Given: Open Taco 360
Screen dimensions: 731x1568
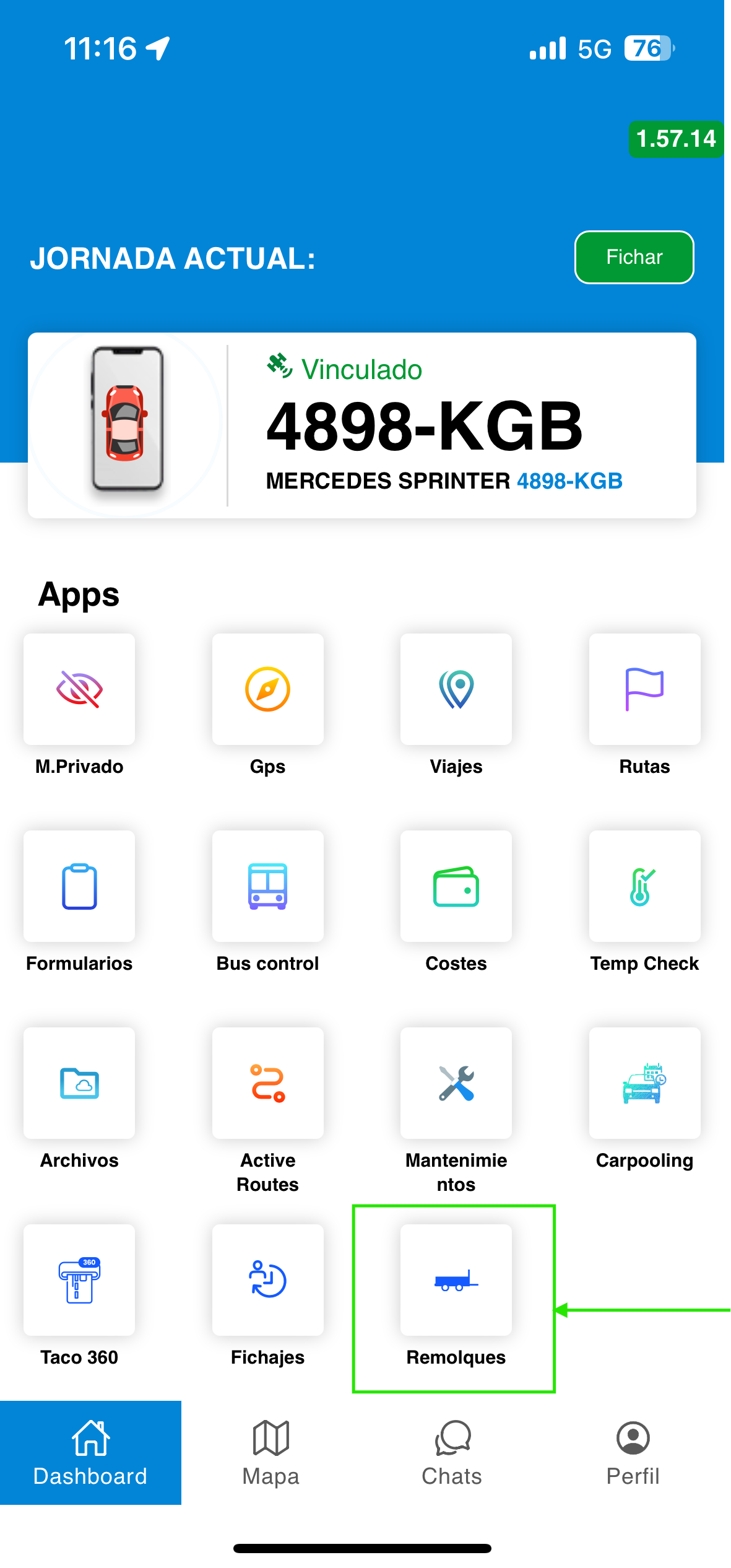Looking at the screenshot, I should click(x=79, y=1280).
